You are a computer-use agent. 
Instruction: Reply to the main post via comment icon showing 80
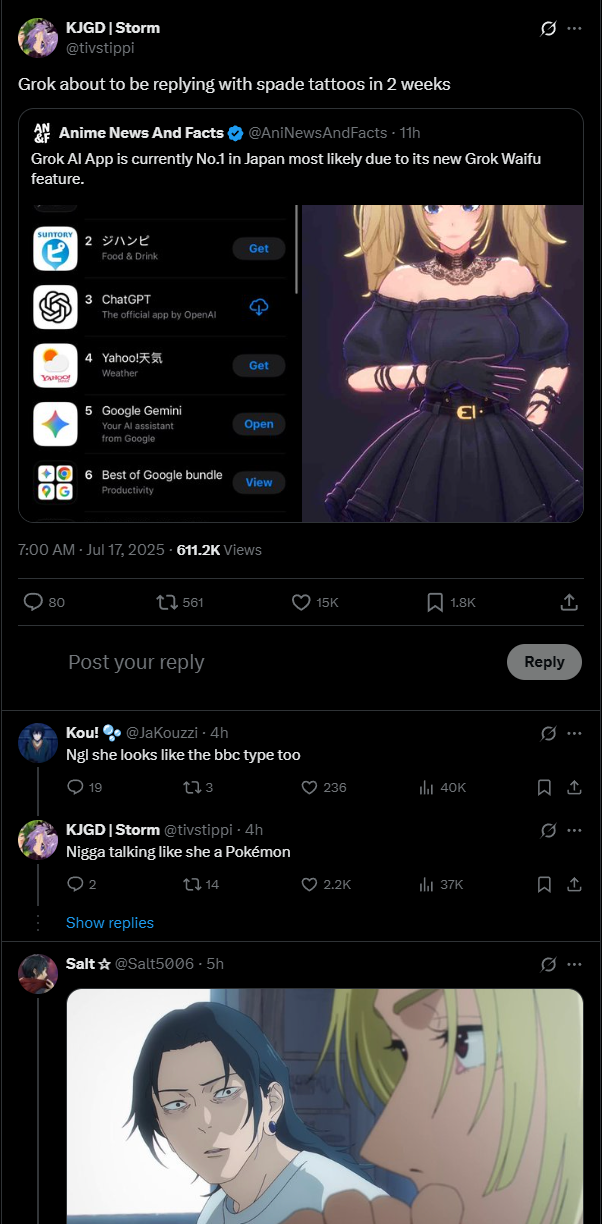(43, 602)
